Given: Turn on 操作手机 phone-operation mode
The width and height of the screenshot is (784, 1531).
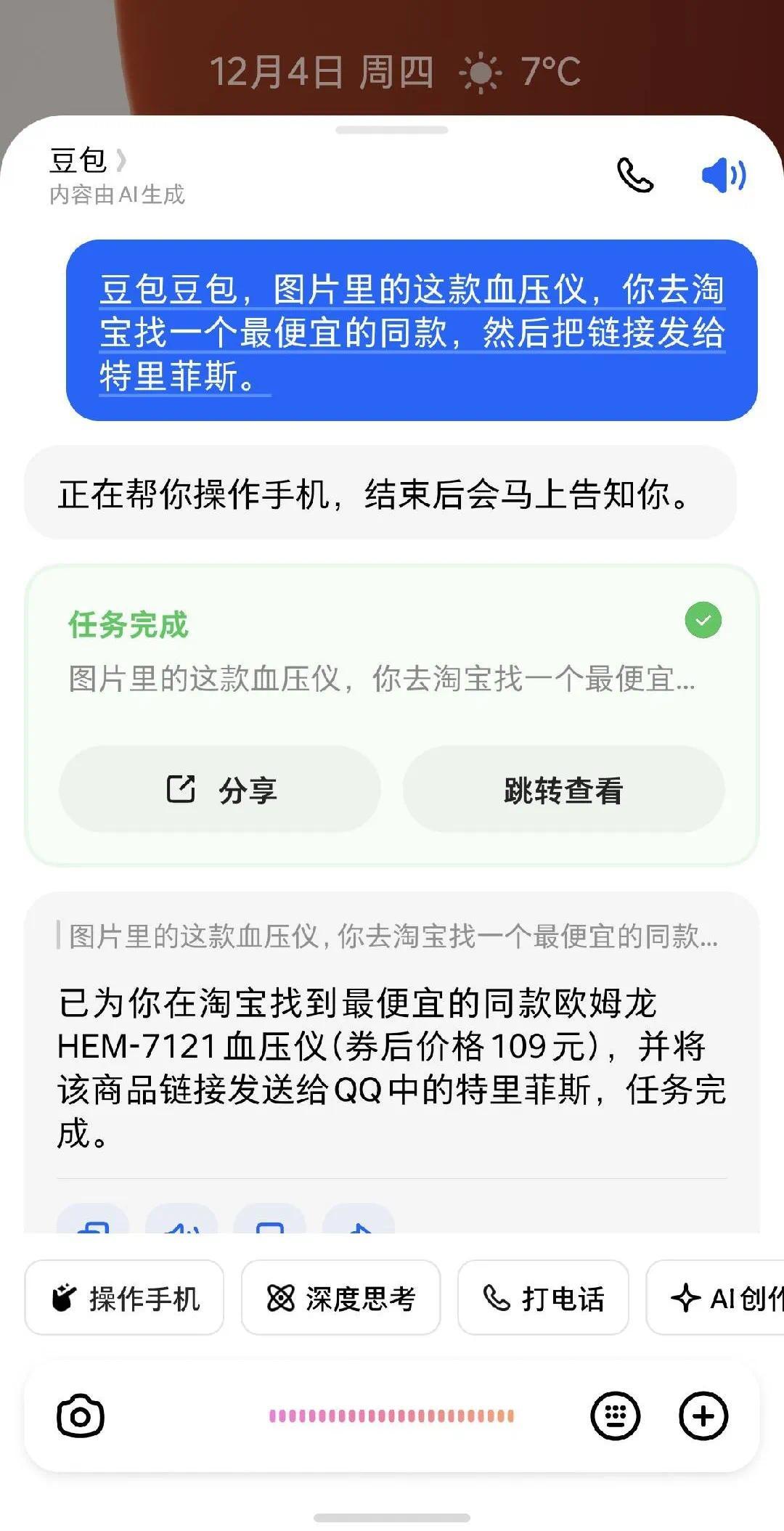Looking at the screenshot, I should pos(123,1299).
